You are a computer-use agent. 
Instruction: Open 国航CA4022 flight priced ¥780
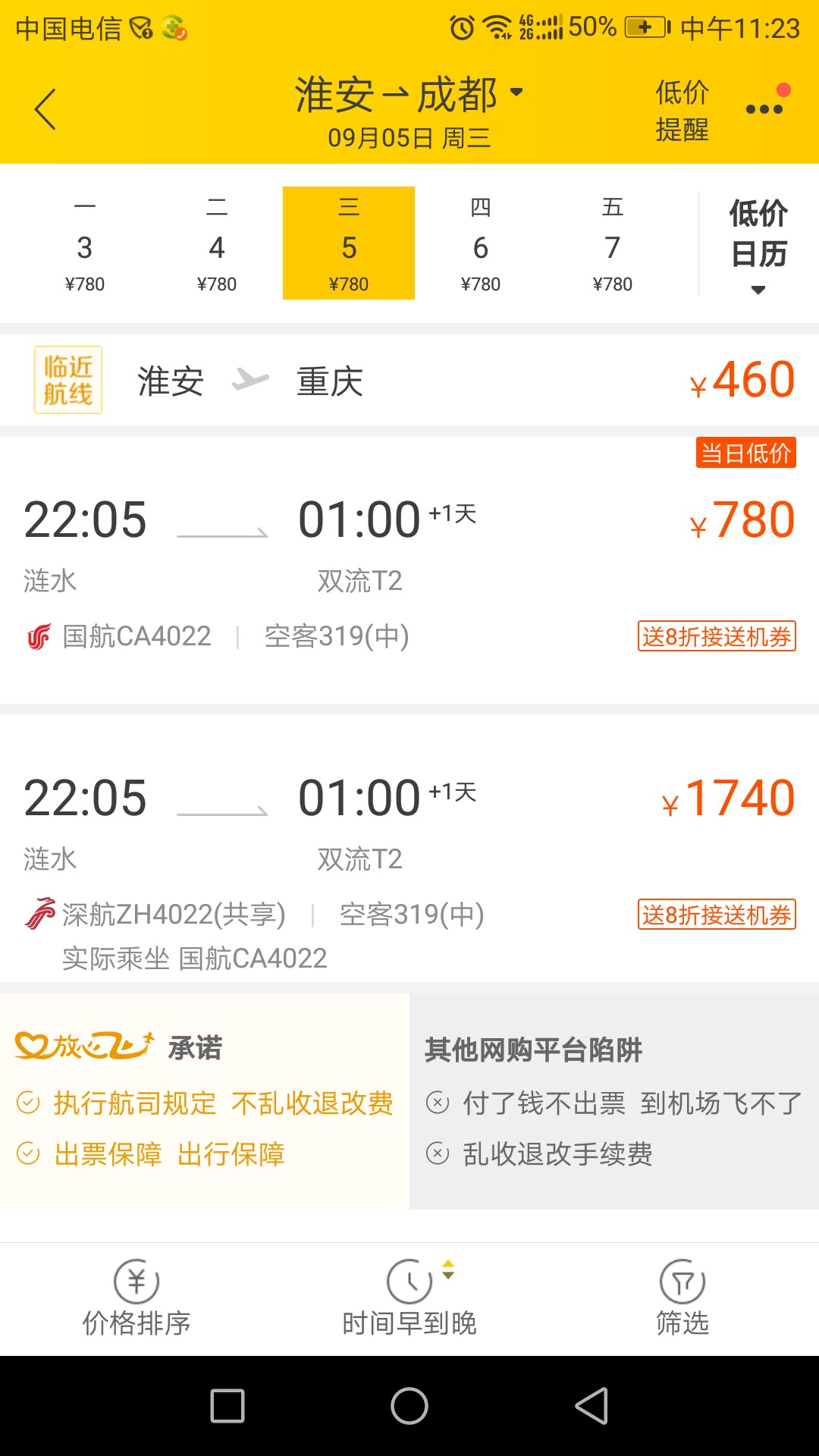[409, 570]
